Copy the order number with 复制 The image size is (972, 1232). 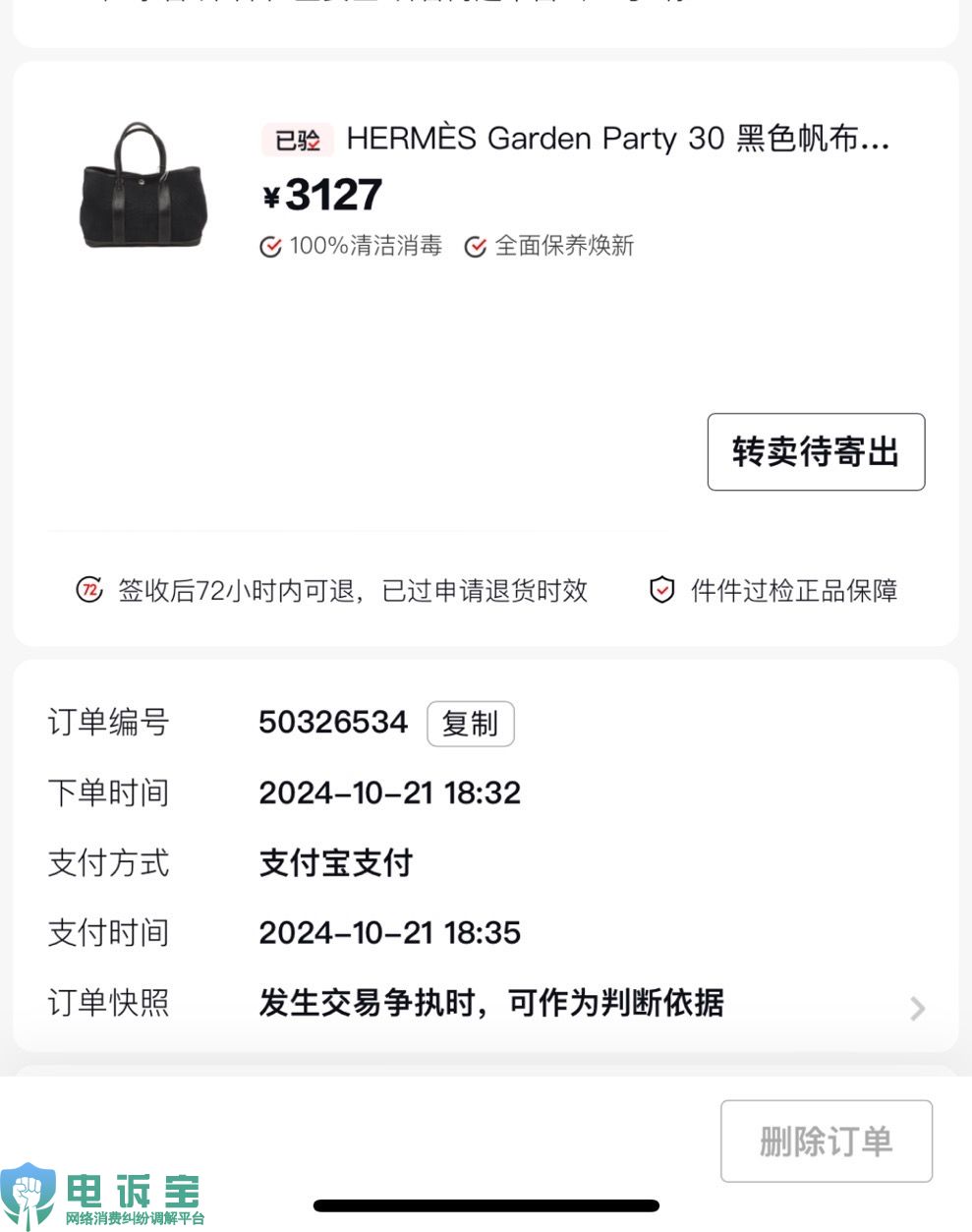(470, 725)
